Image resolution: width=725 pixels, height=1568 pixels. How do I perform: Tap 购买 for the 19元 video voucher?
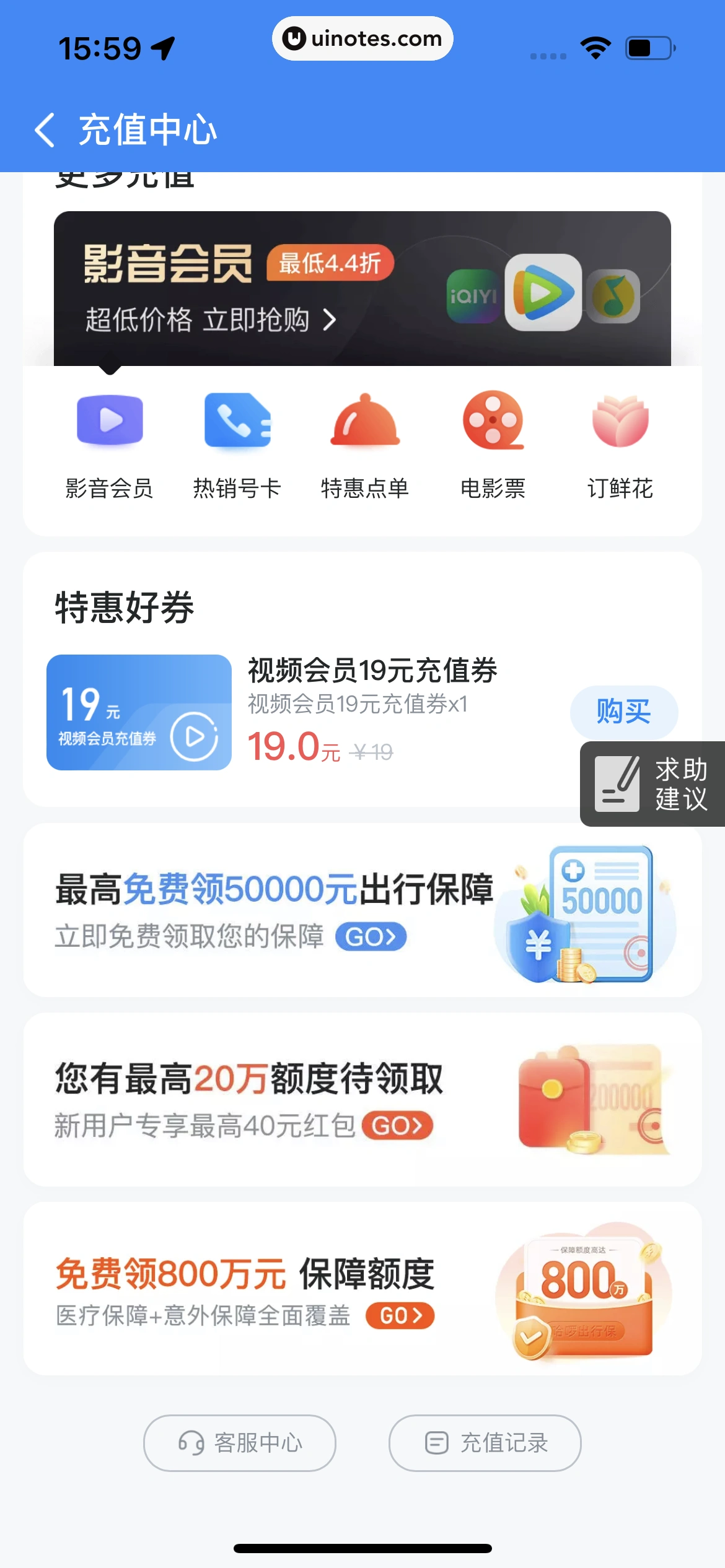[x=623, y=711]
